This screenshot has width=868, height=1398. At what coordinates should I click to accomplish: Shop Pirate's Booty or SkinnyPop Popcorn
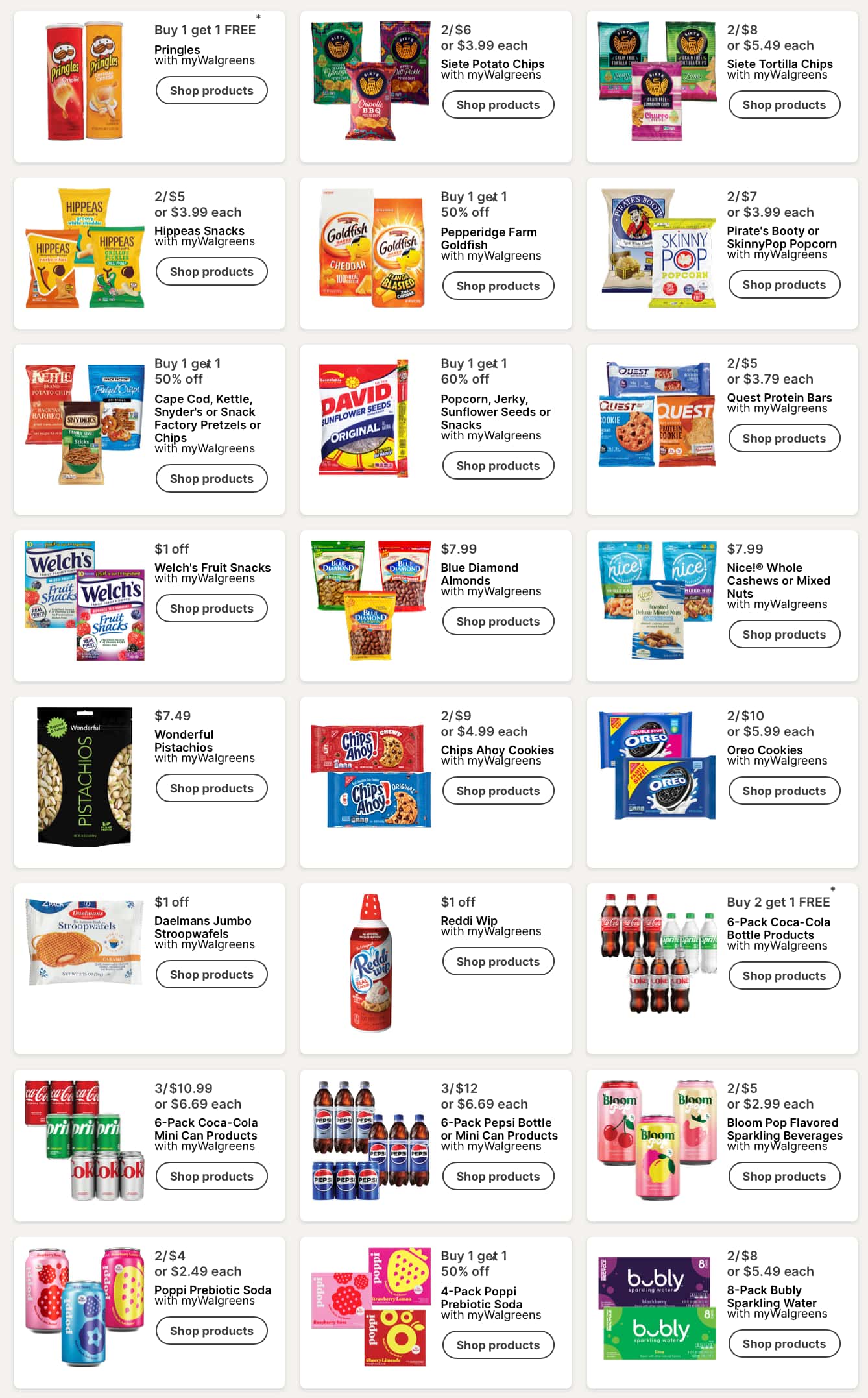click(x=784, y=285)
